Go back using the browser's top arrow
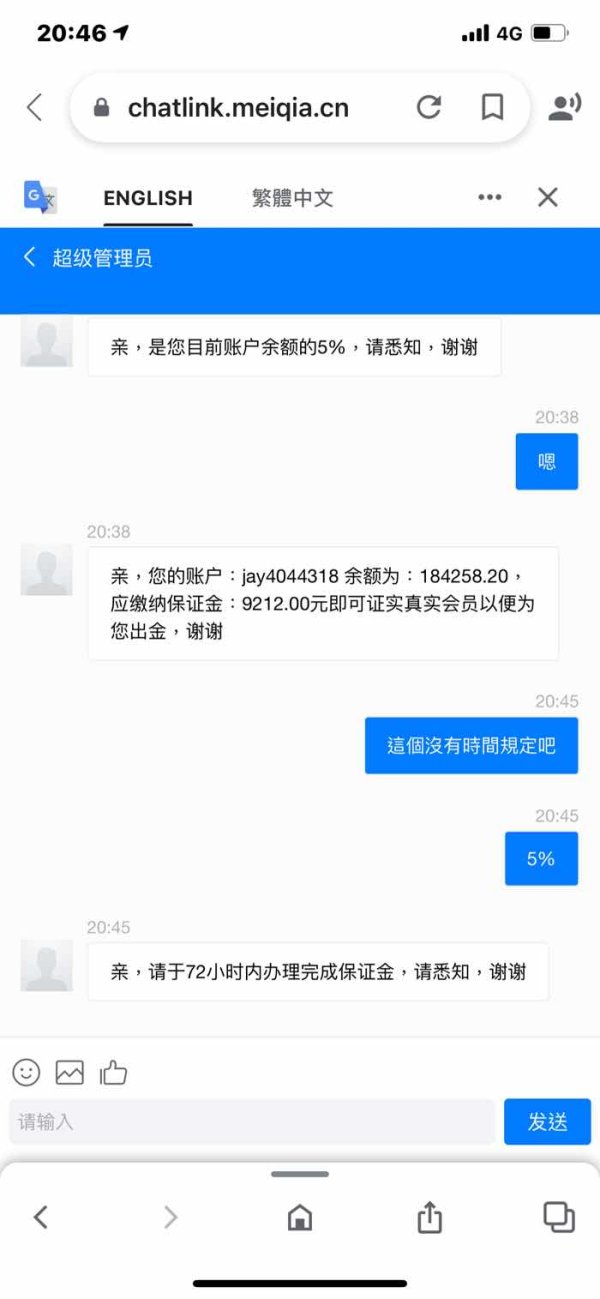 34,108
